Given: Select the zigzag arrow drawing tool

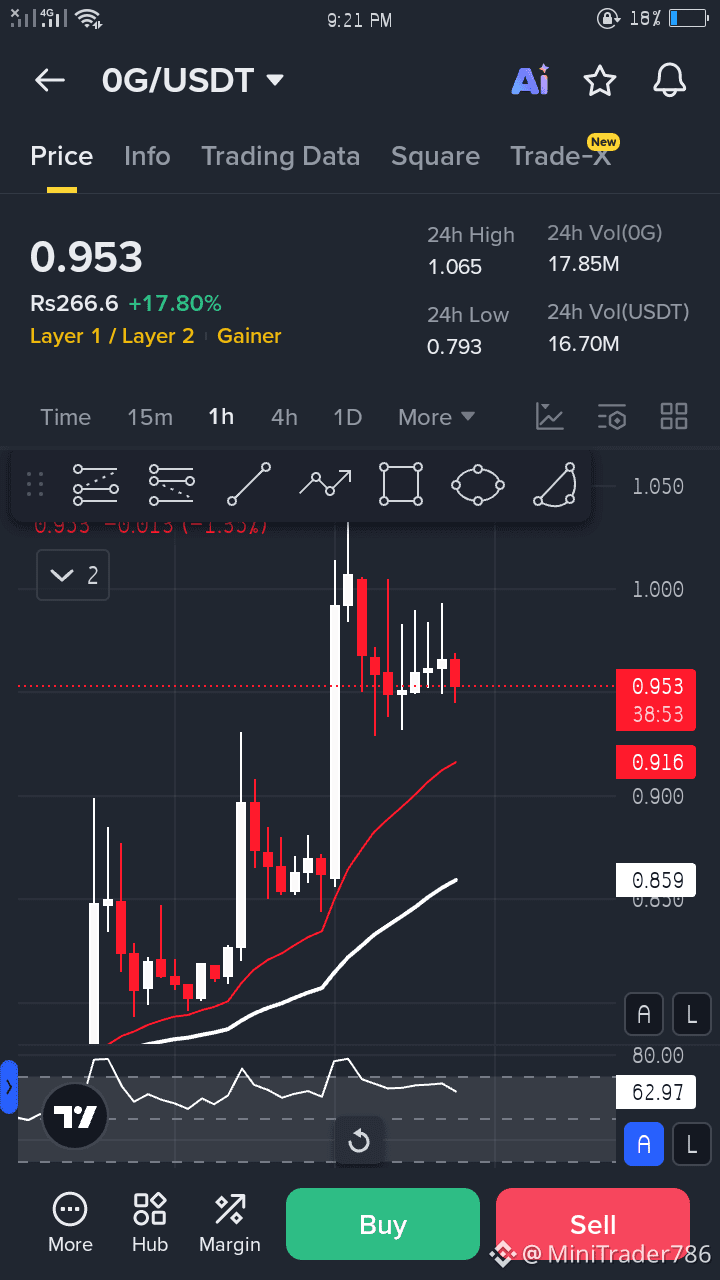Looking at the screenshot, I should [324, 485].
